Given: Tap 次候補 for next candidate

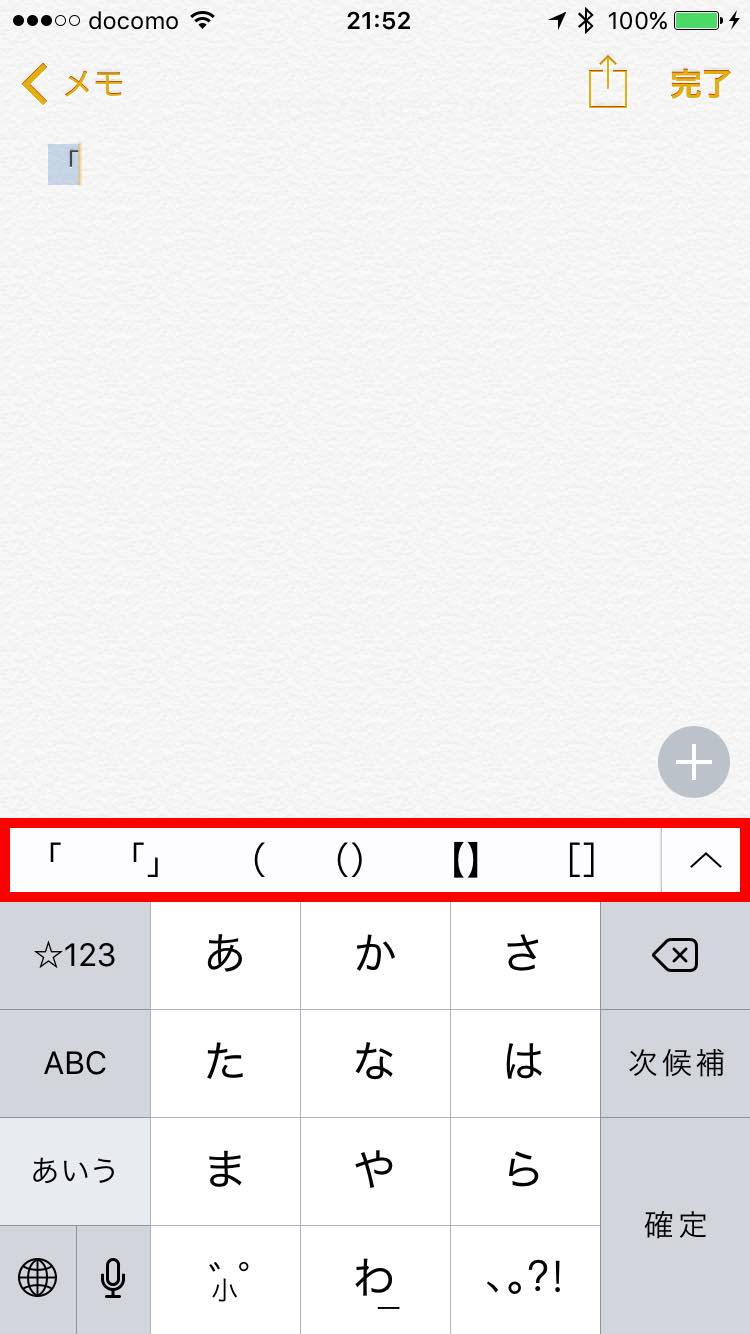Looking at the screenshot, I should (x=675, y=1063).
